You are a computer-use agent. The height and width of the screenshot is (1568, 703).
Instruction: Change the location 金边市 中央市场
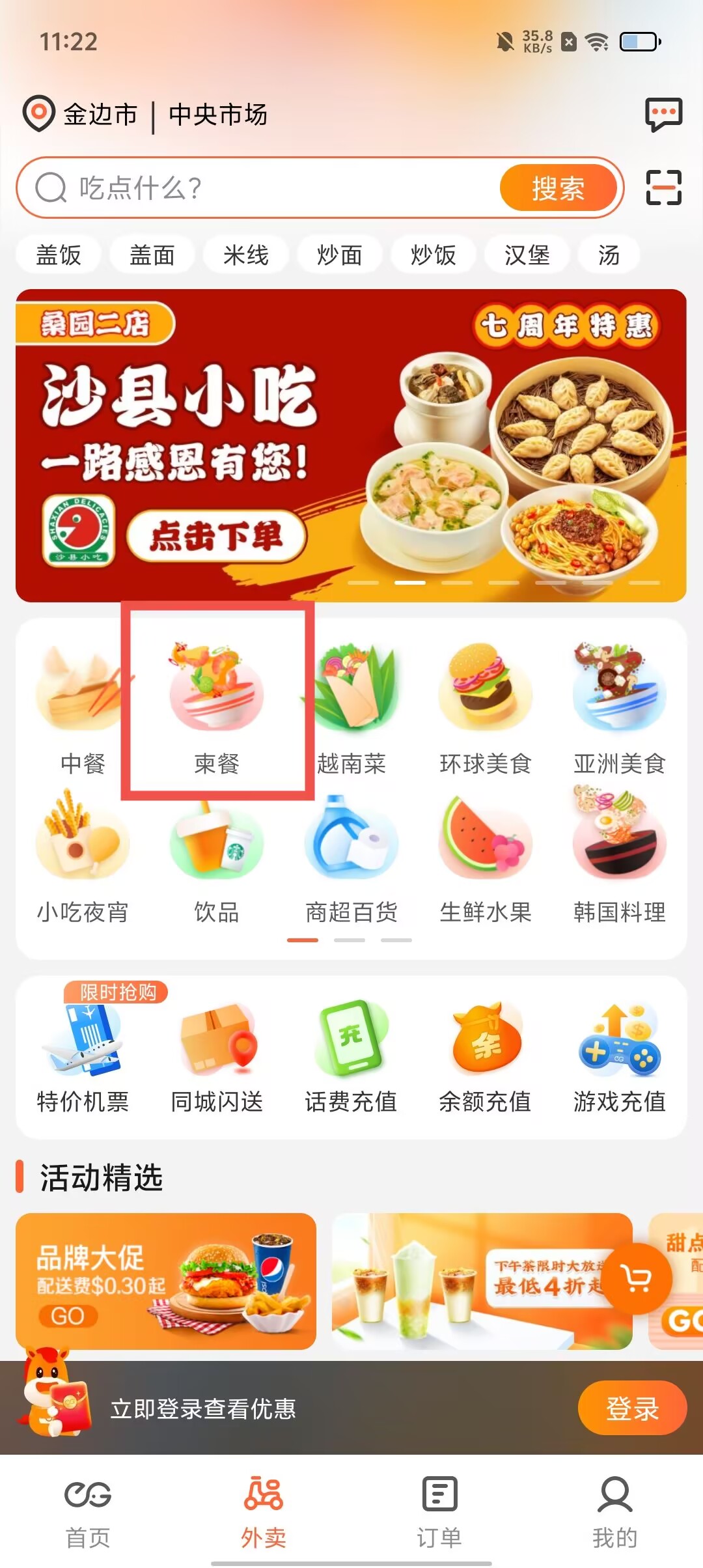(146, 115)
